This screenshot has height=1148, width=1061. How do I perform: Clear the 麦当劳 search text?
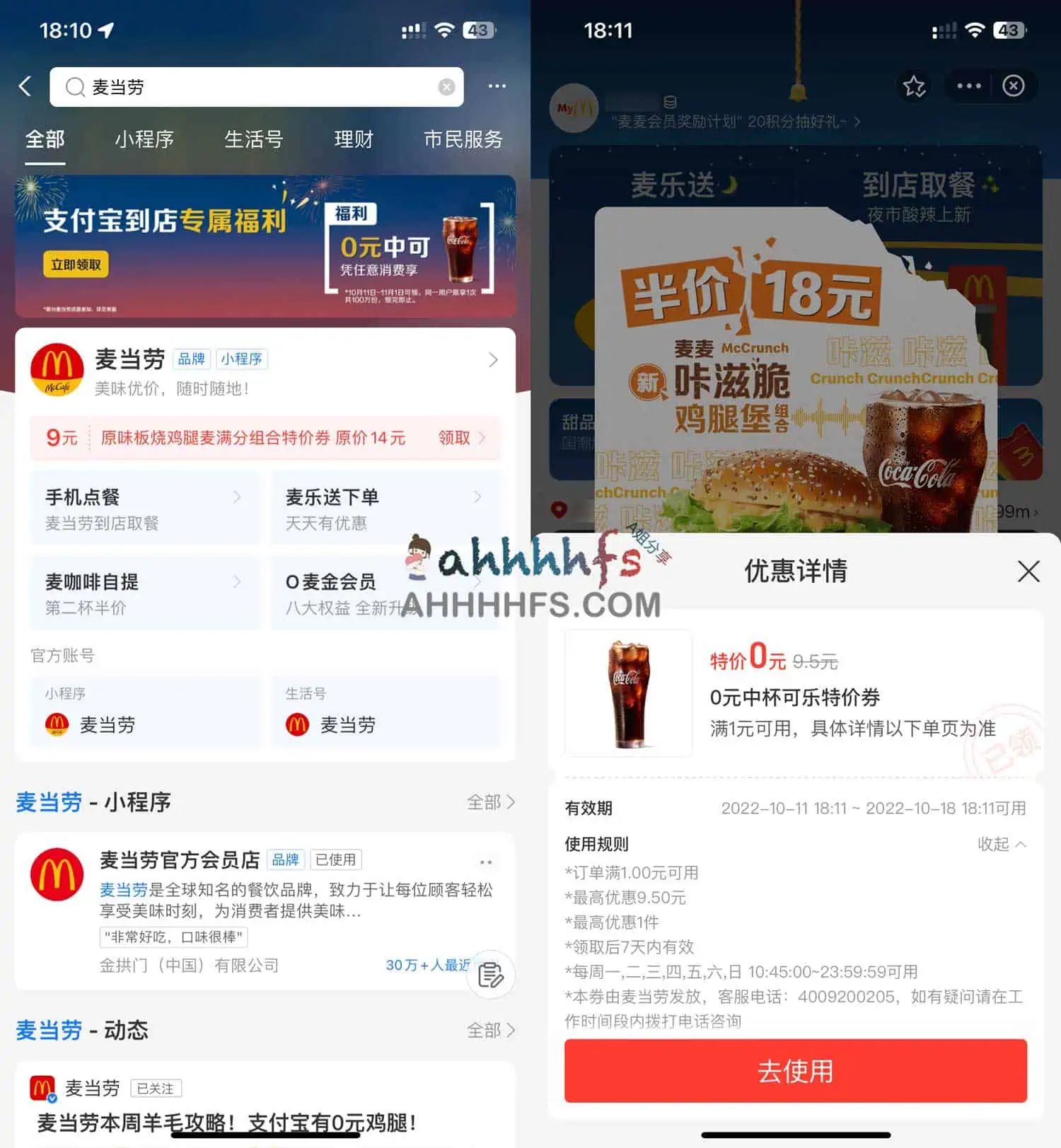click(446, 87)
